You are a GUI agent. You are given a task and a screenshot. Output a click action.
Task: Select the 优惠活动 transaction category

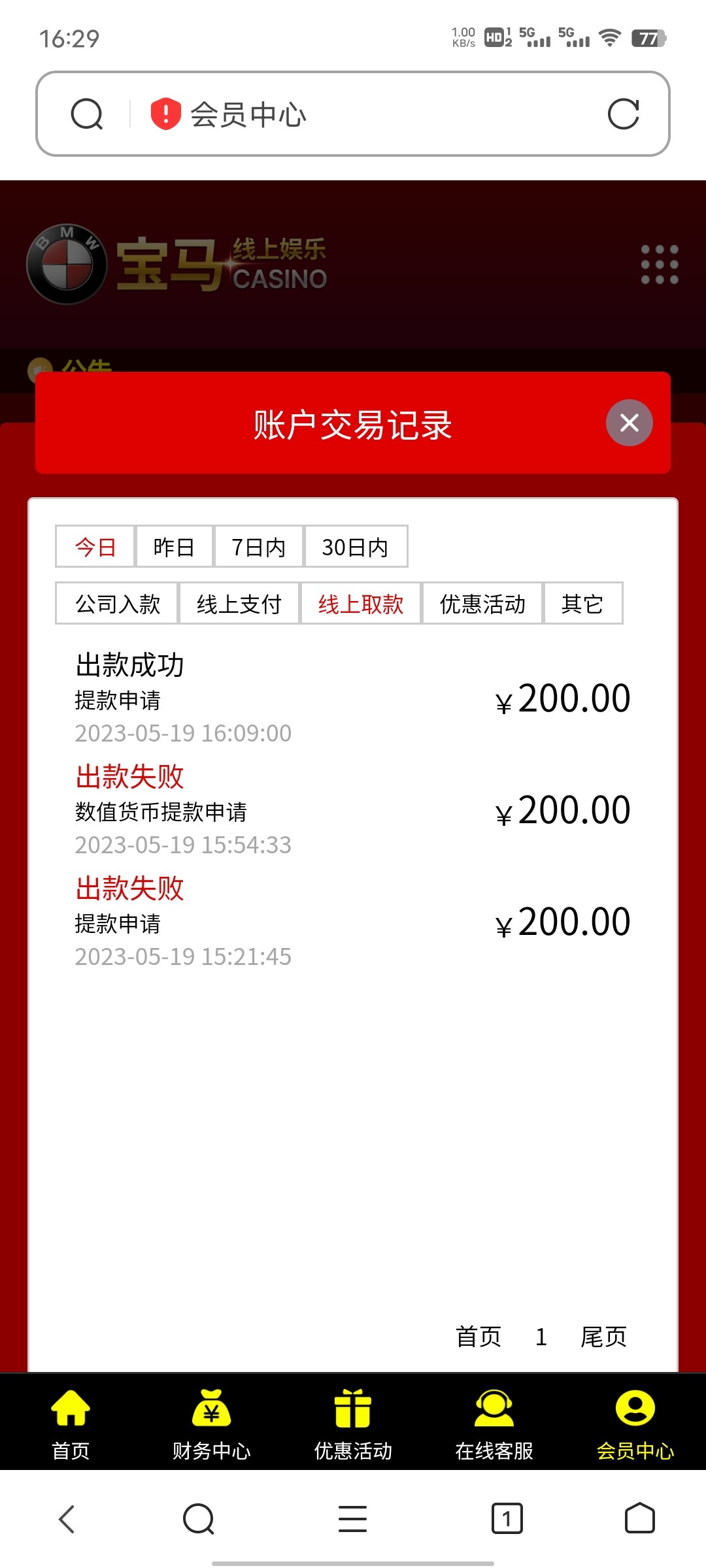click(482, 604)
